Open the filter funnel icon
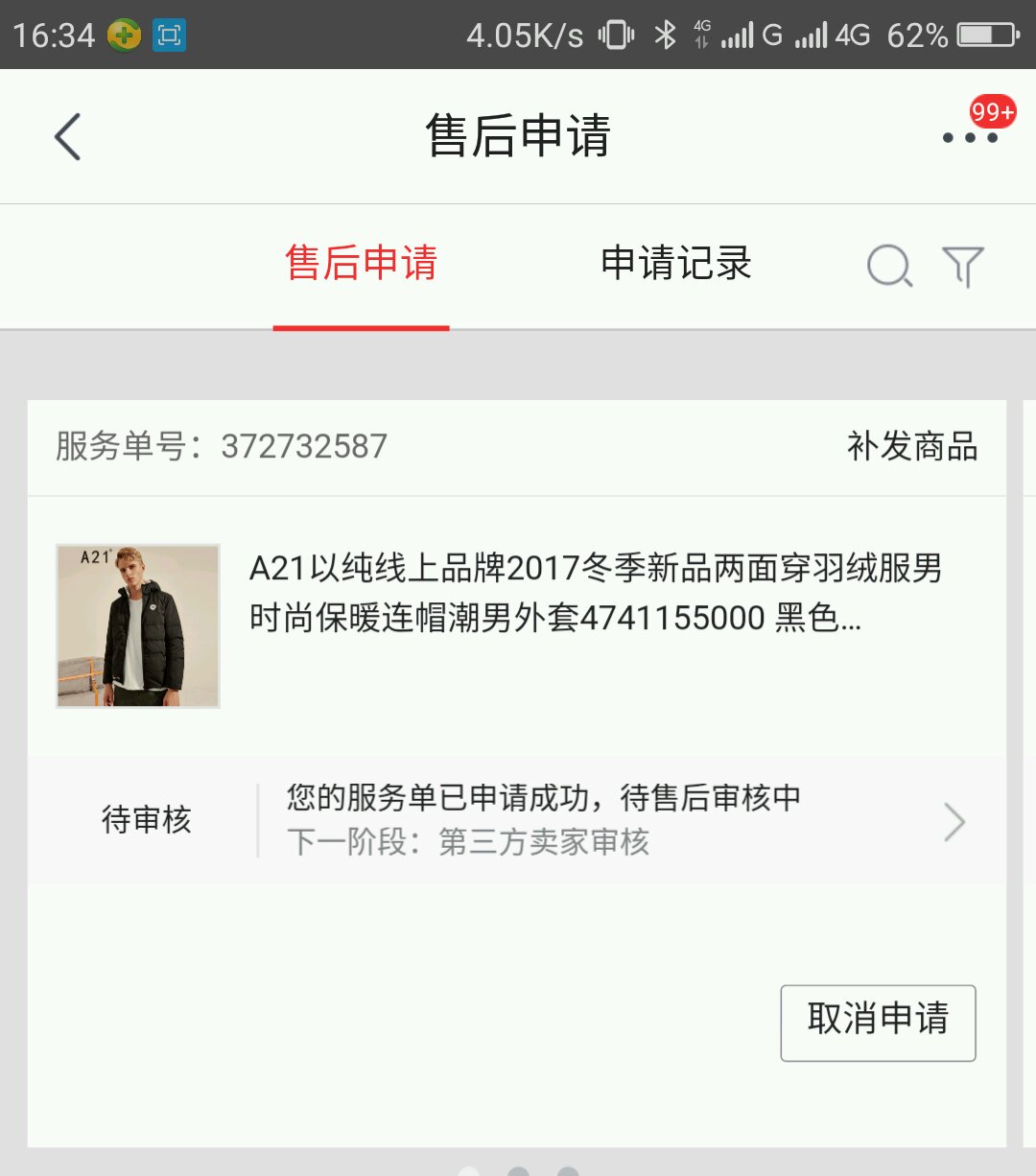The height and width of the screenshot is (1176, 1036). (963, 266)
